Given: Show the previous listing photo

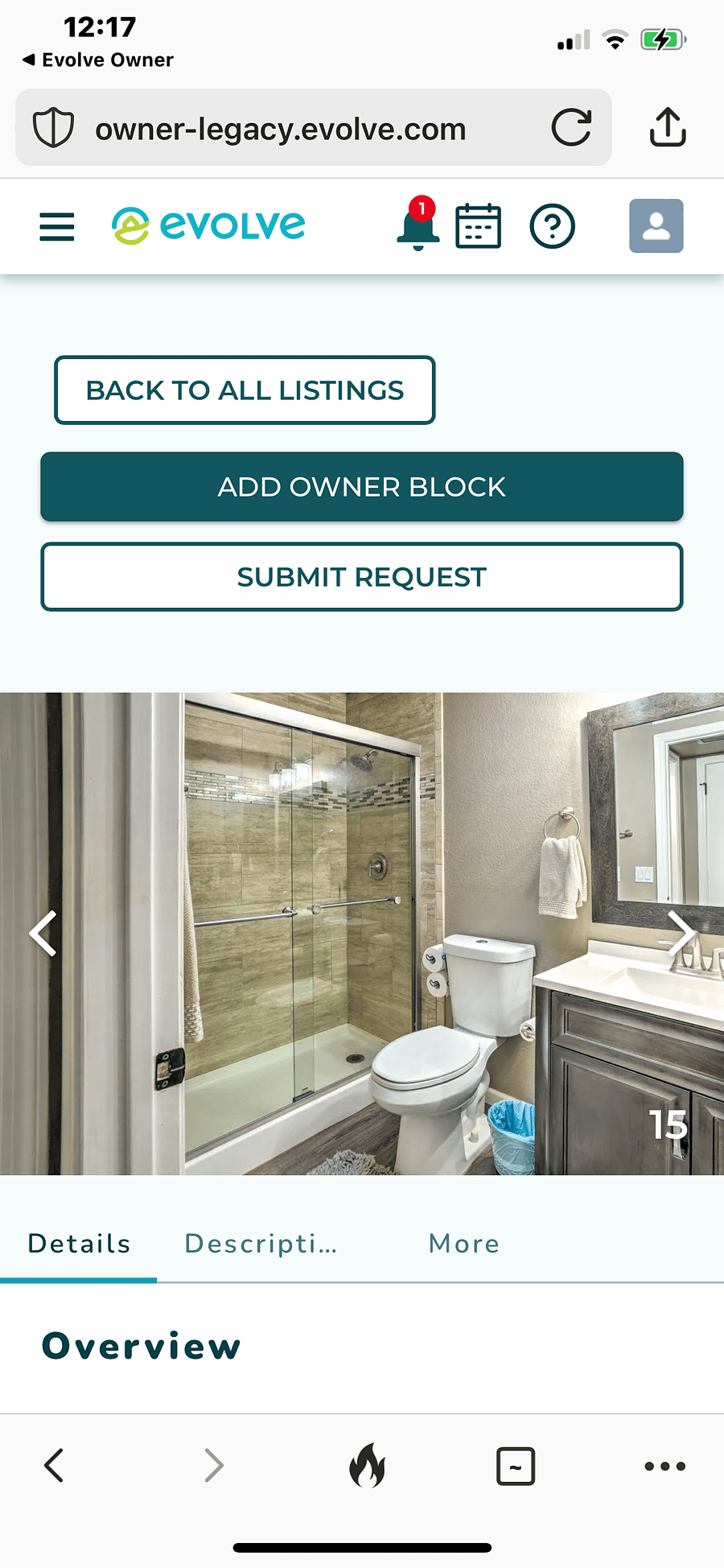Looking at the screenshot, I should (43, 934).
